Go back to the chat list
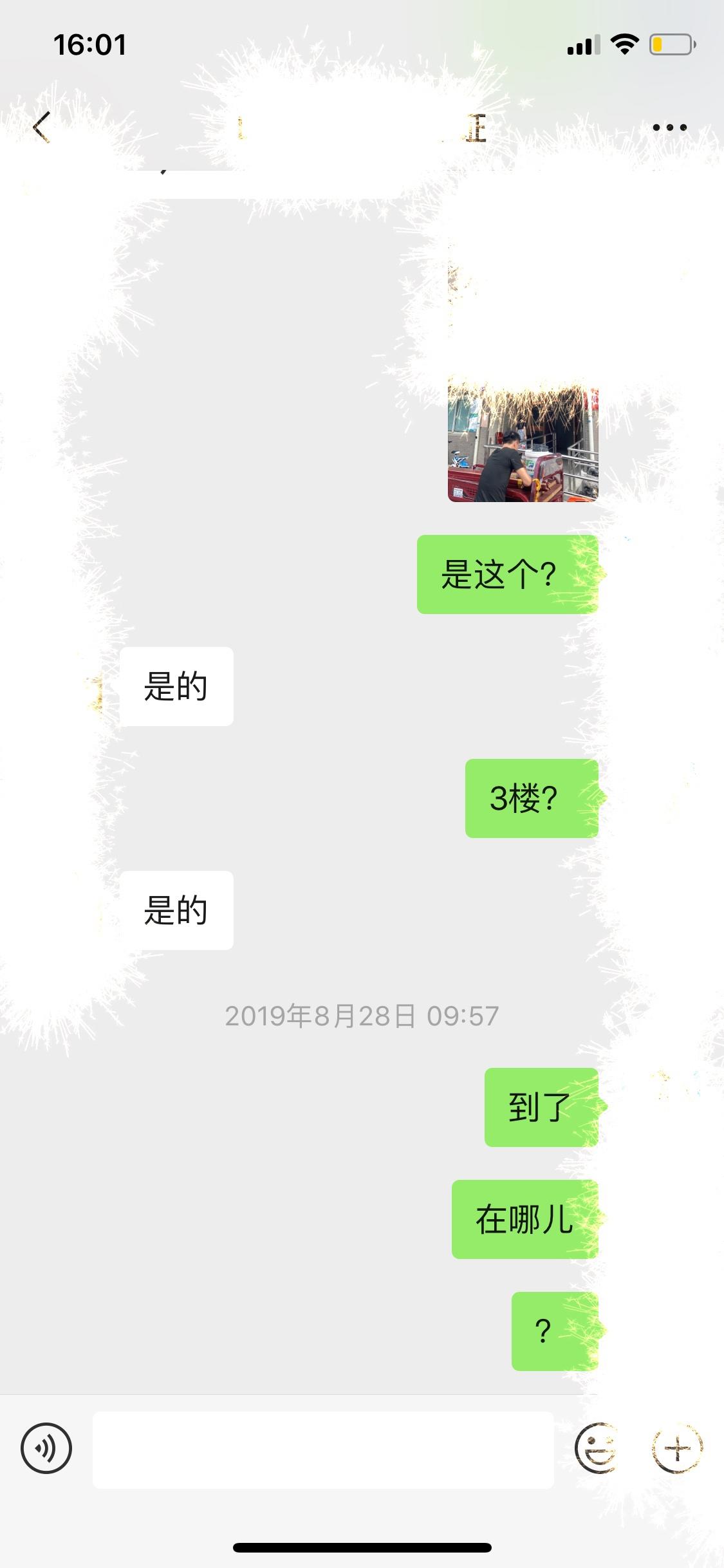Viewport: 724px width, 1568px height. [42, 127]
